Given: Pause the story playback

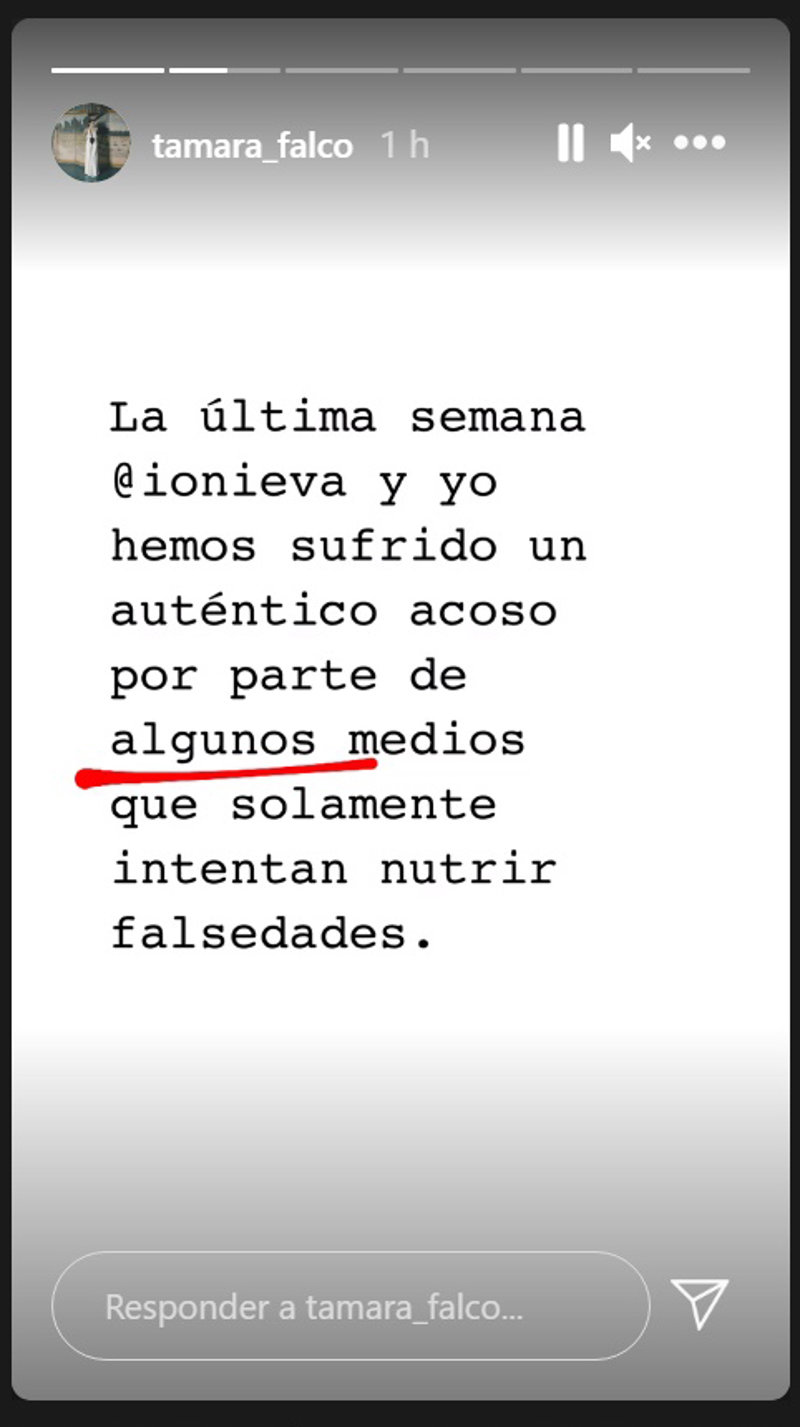Looking at the screenshot, I should (570, 144).
